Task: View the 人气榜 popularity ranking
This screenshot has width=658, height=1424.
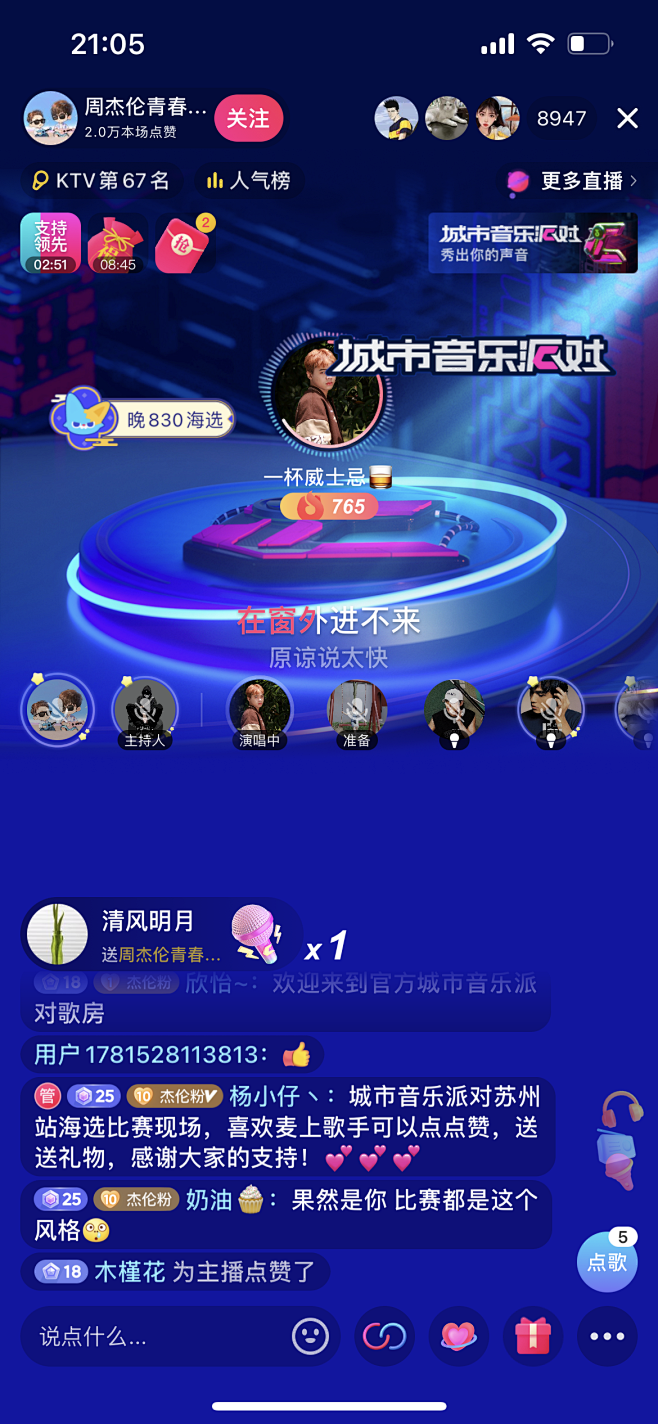Action: point(248,181)
